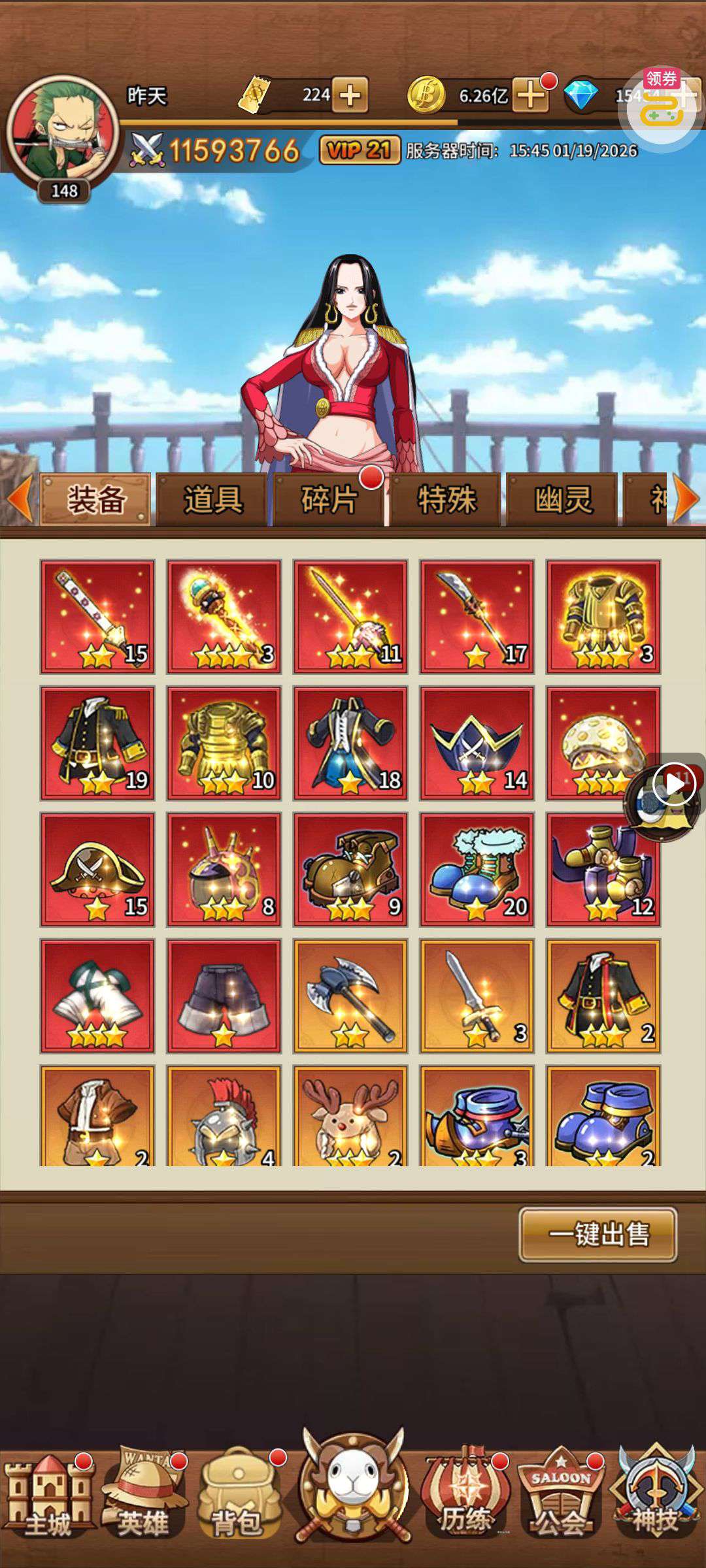Add gold coins with plus beside 6.26亿
The width and height of the screenshot is (706, 1568).
[530, 95]
